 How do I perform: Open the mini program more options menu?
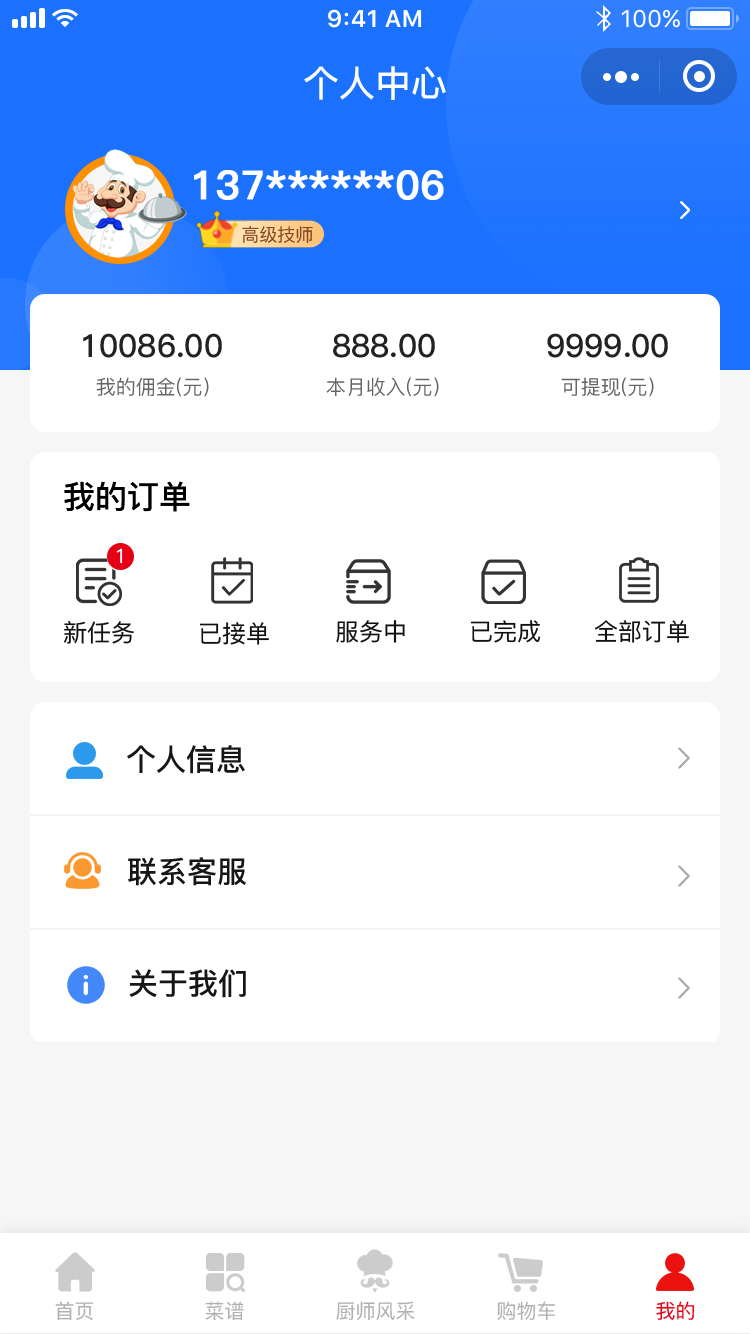621,77
